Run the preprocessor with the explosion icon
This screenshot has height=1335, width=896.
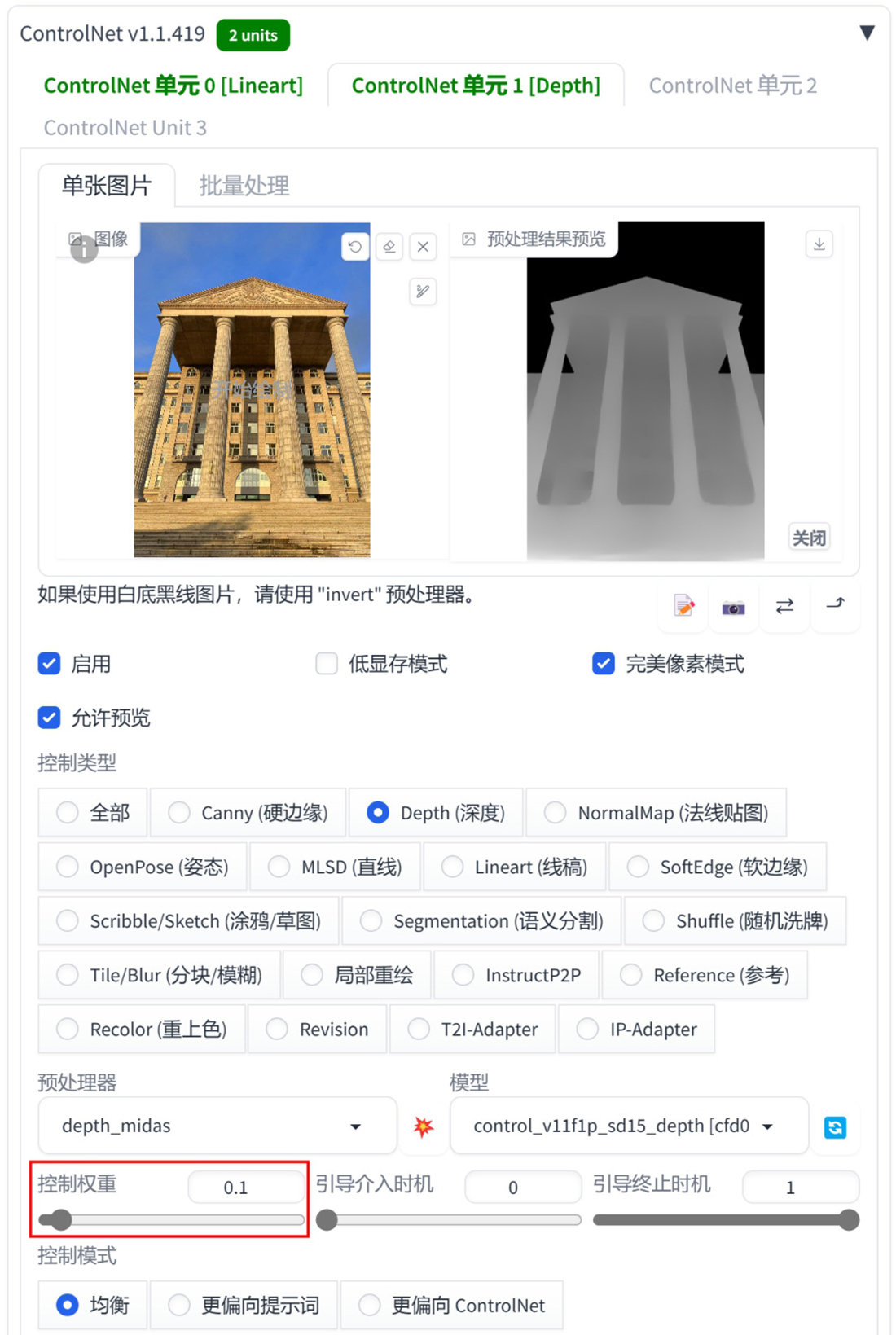click(x=423, y=1126)
